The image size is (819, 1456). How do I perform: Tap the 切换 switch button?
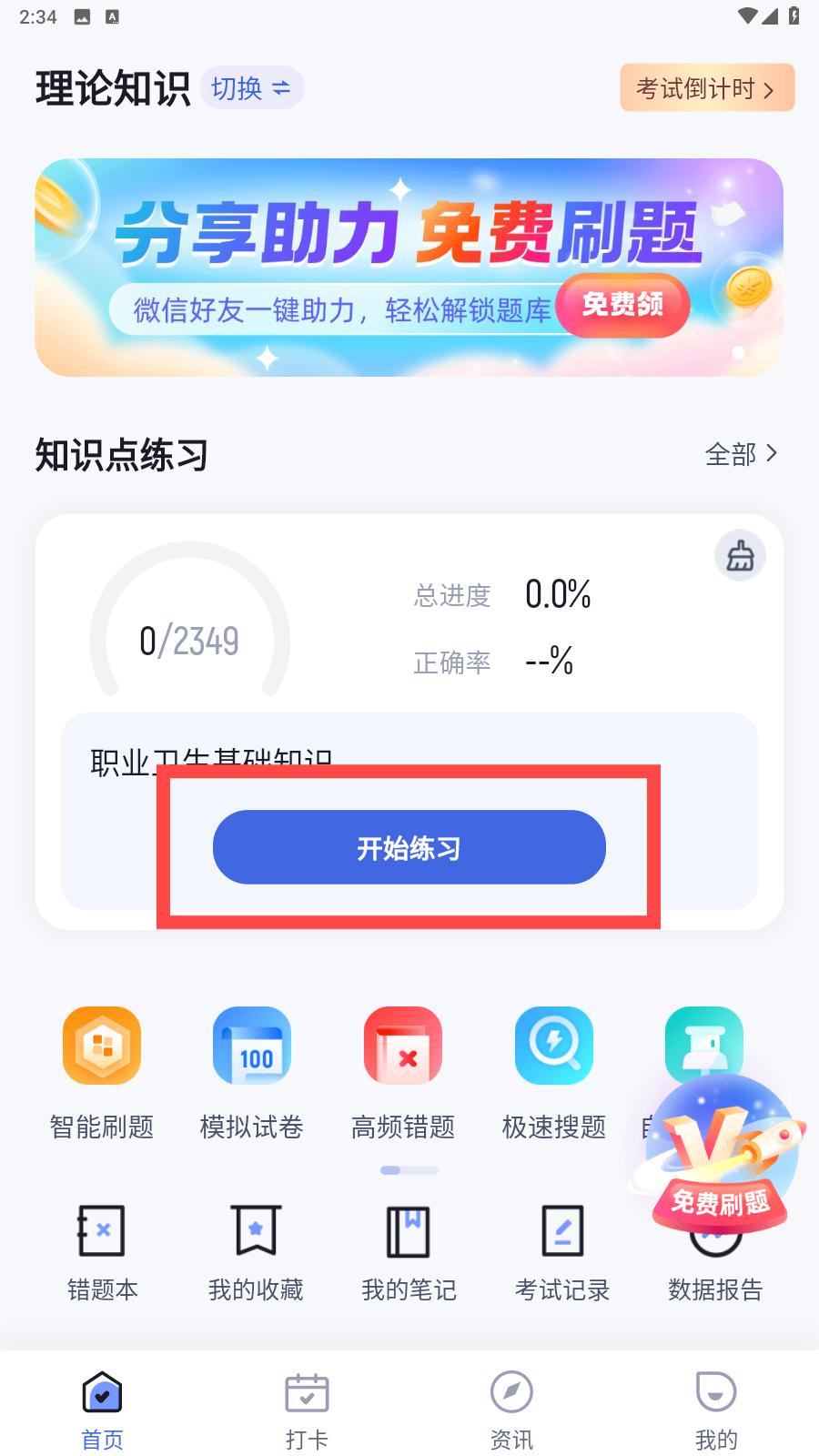(251, 88)
